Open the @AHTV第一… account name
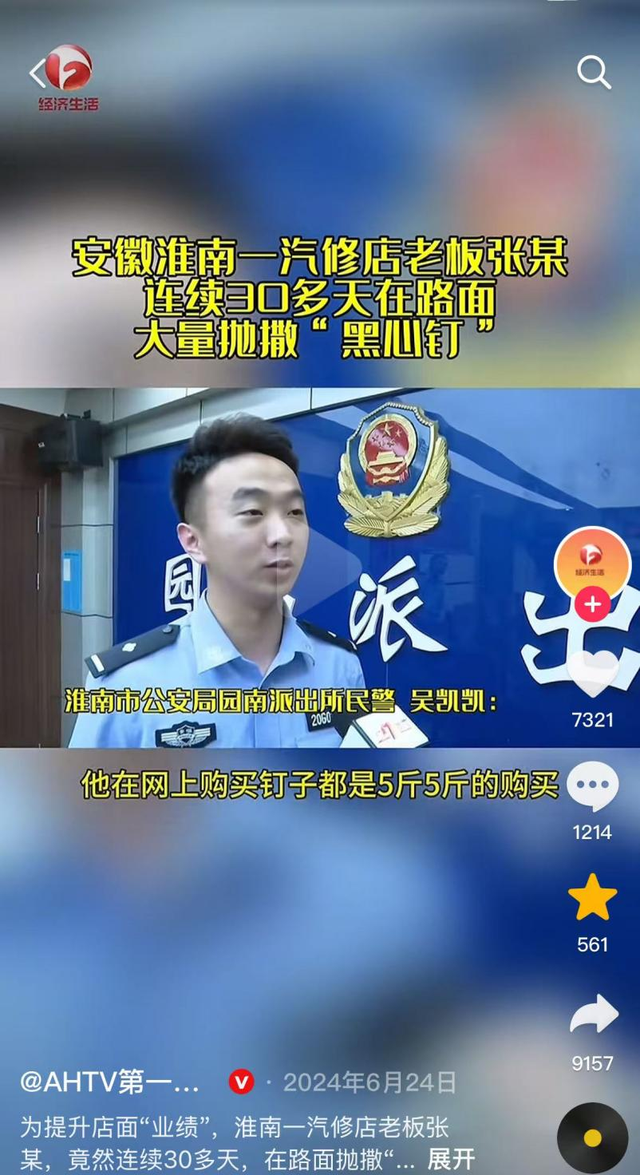The height and width of the screenshot is (1175, 640). (112, 1082)
